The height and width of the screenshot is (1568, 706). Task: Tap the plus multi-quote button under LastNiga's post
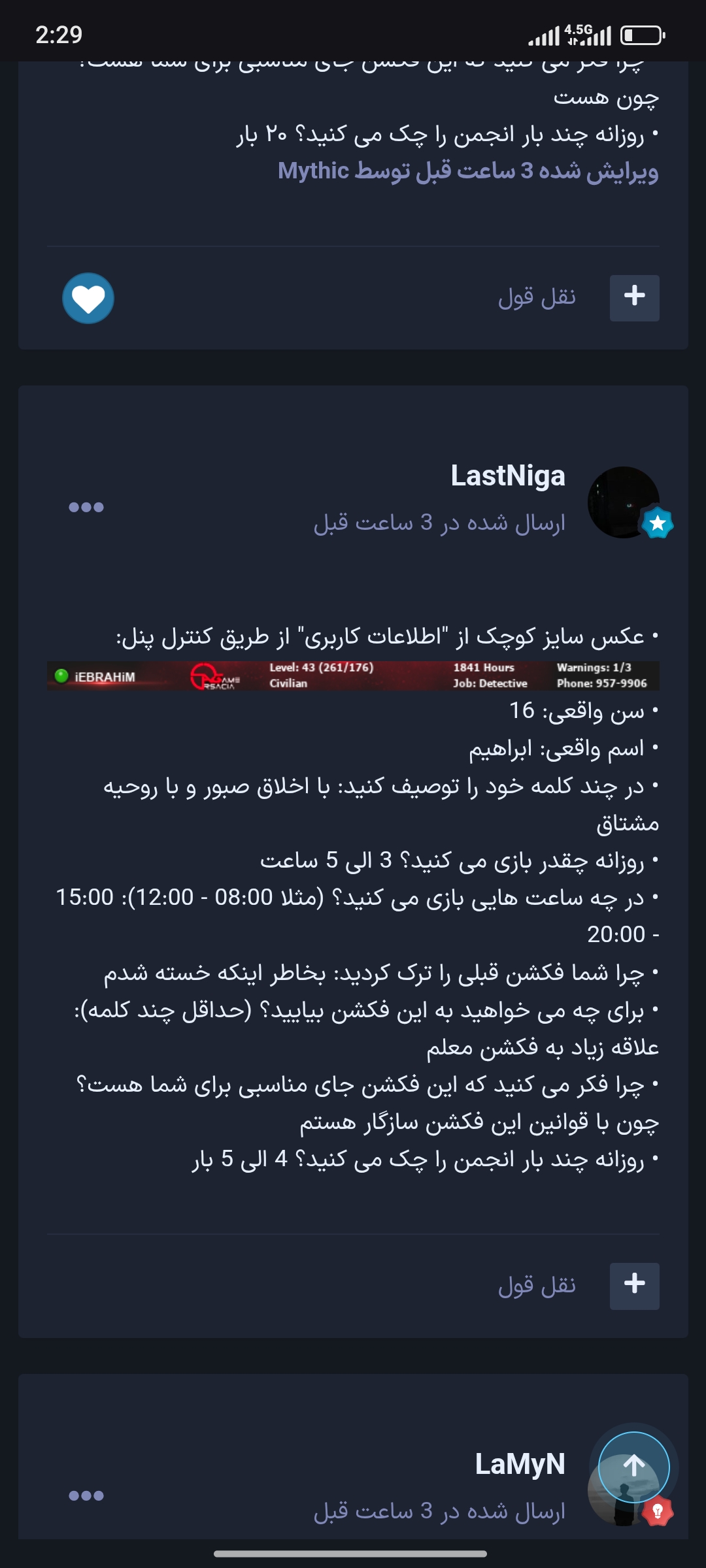coord(634,1286)
